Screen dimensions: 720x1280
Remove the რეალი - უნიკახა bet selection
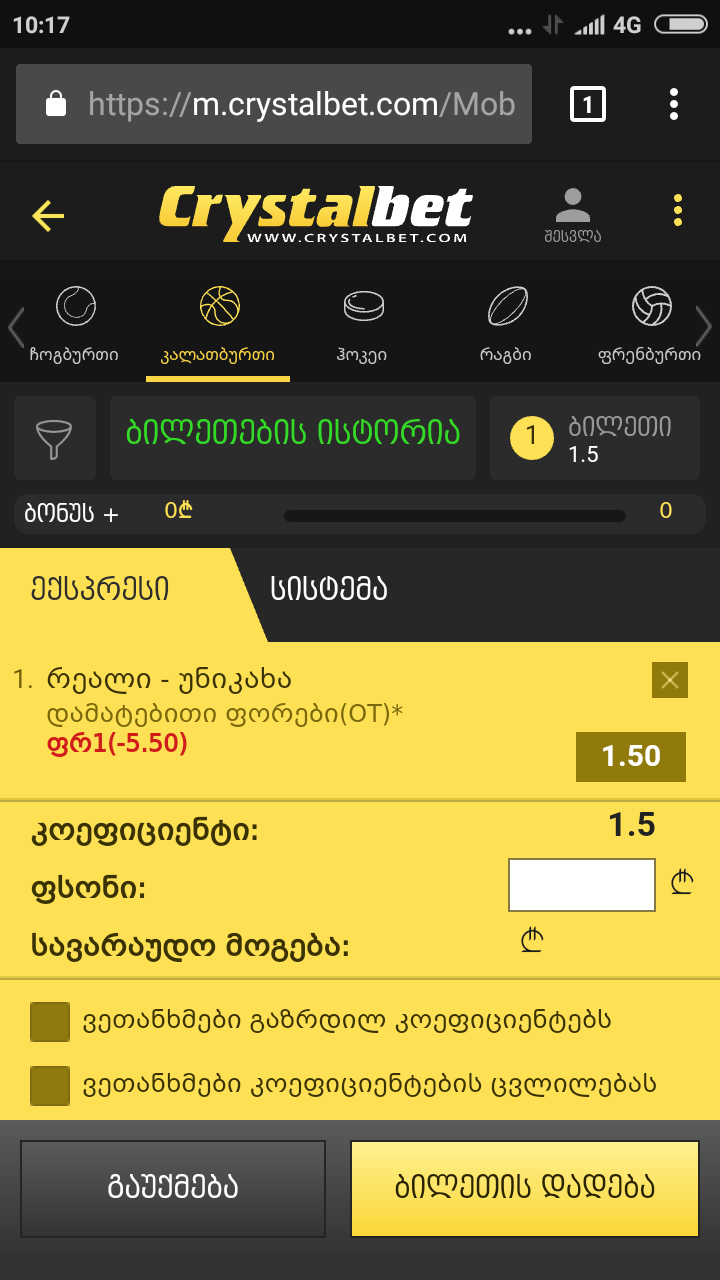(x=669, y=680)
